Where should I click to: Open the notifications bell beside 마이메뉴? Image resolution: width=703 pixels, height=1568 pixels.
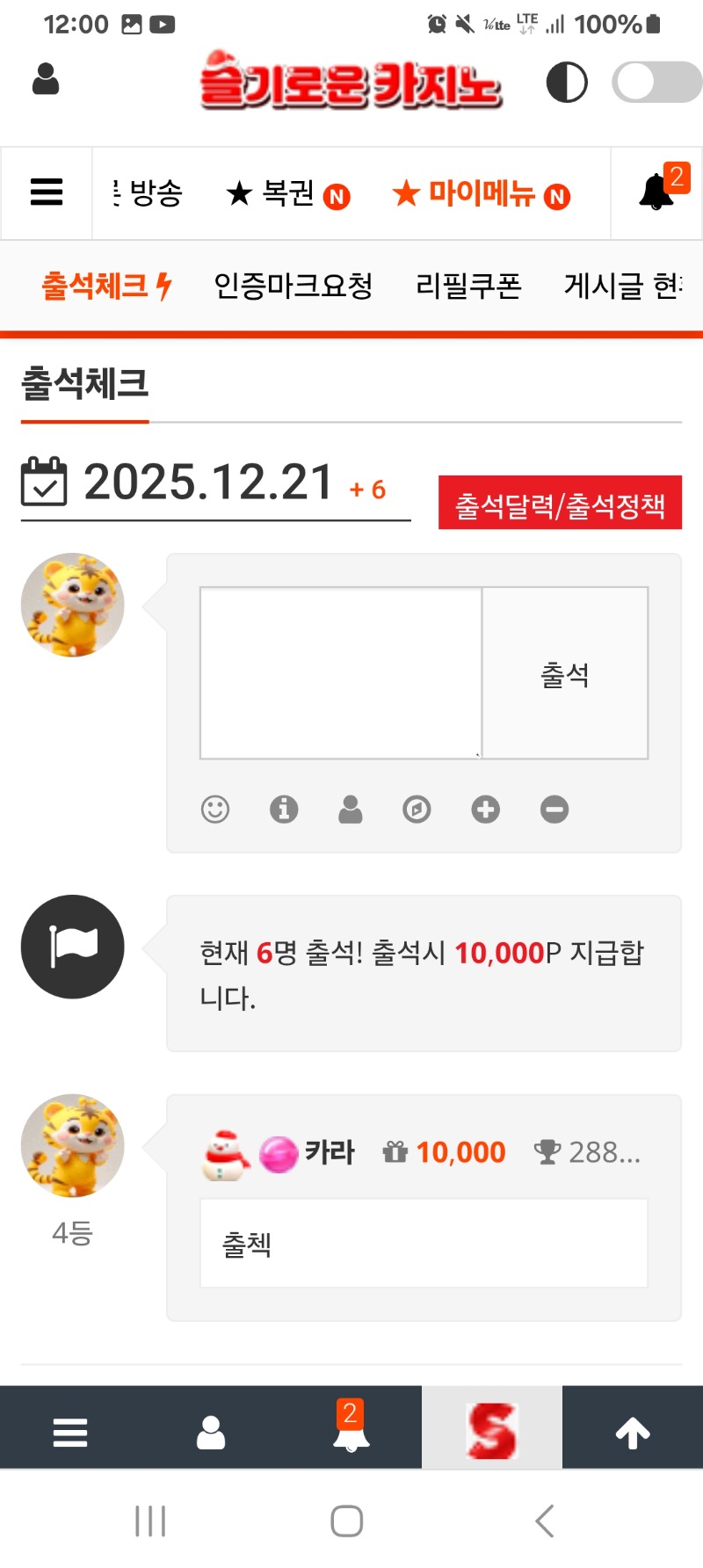tap(657, 192)
